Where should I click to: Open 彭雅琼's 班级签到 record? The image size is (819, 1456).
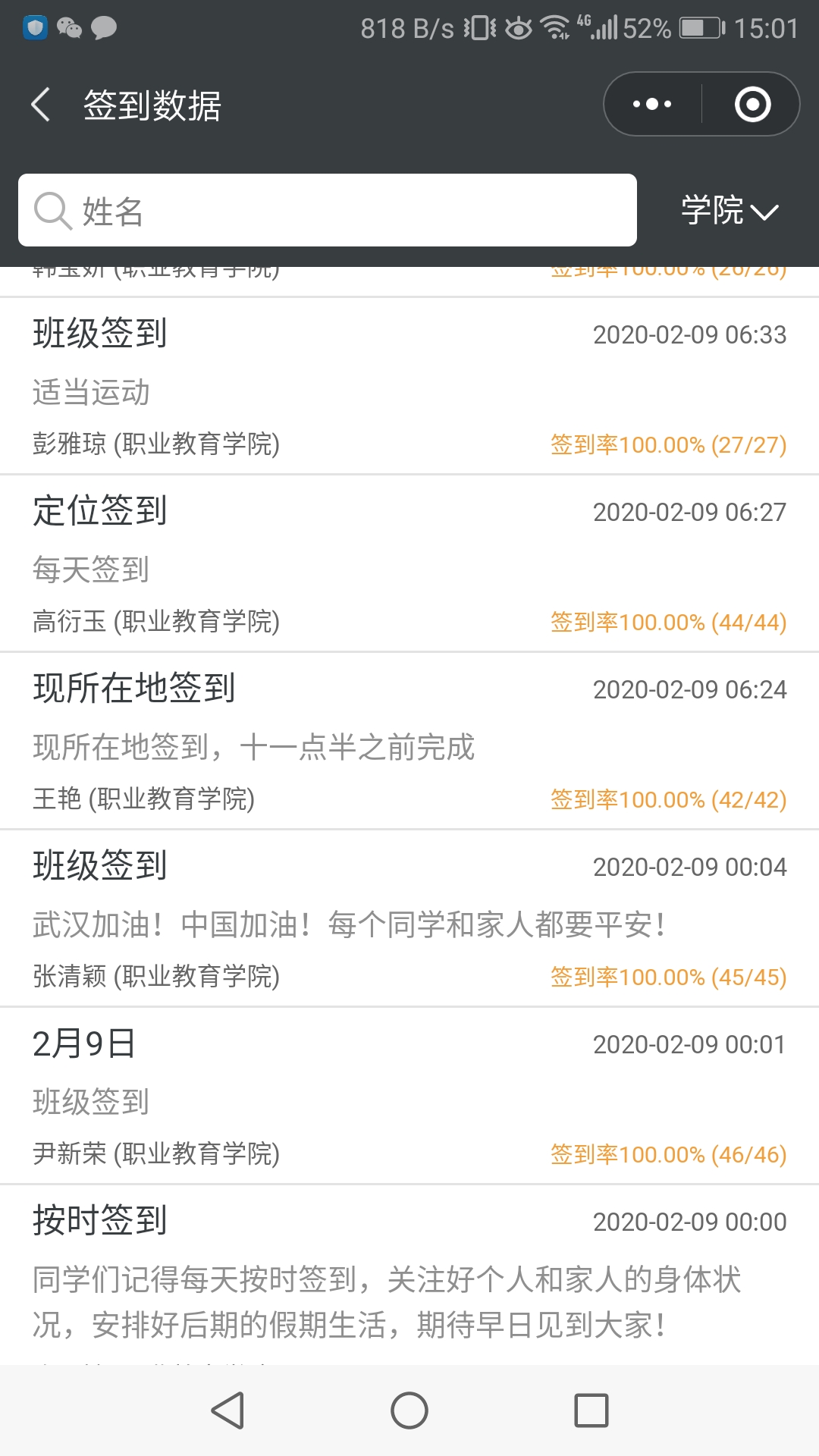[x=409, y=387]
